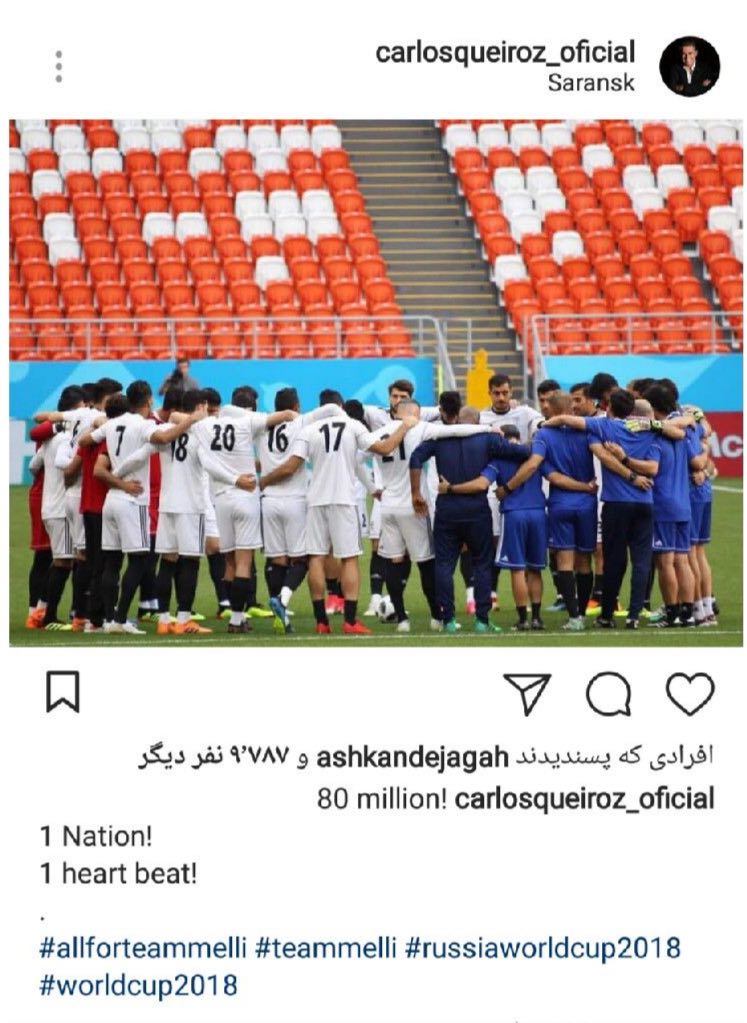Open the #worldcup2018 hashtag
This screenshot has height=1023, width=747.
click(x=138, y=984)
